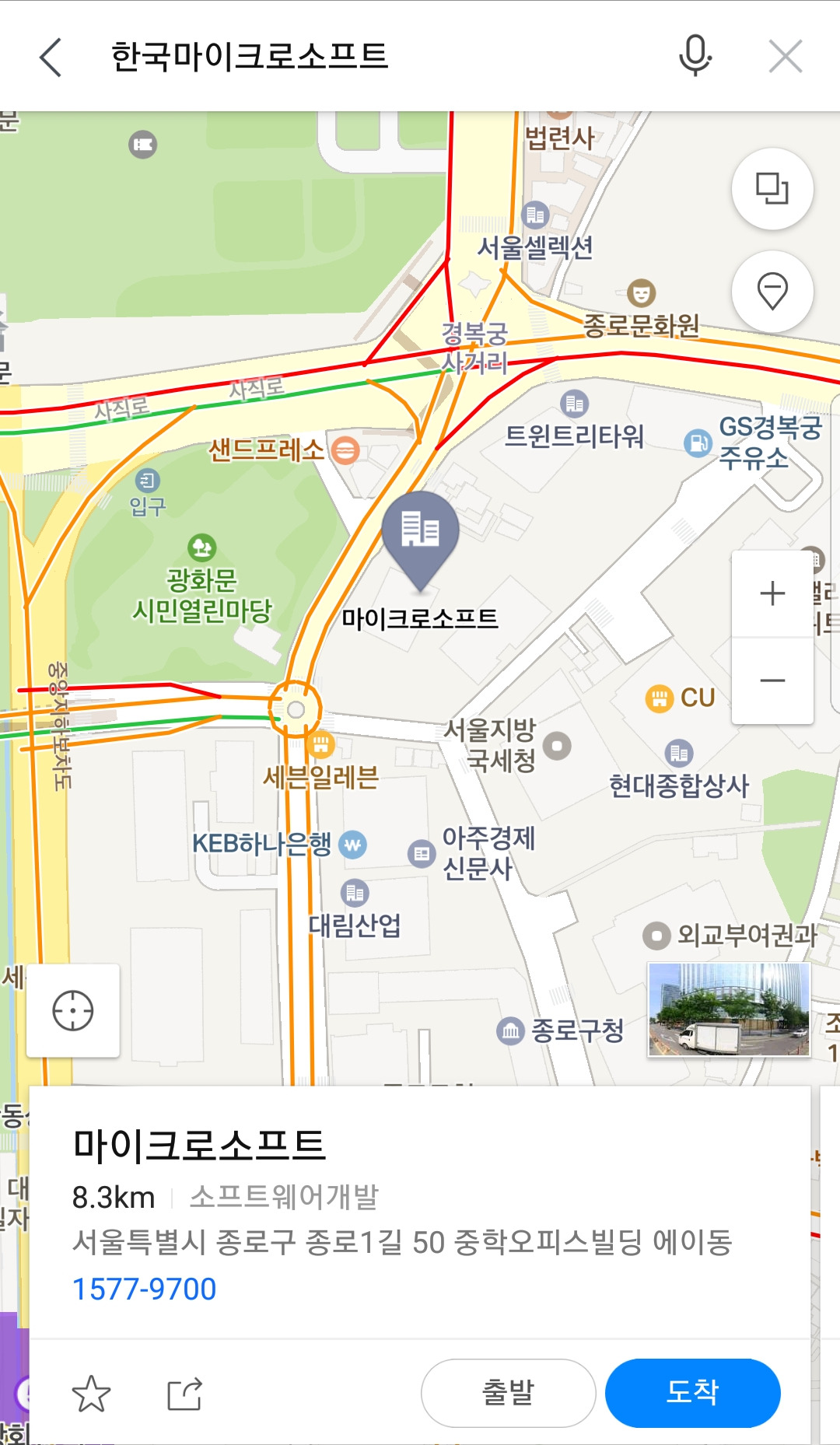840x1445 pixels.
Task: Tap the location pin button
Action: coord(772,291)
